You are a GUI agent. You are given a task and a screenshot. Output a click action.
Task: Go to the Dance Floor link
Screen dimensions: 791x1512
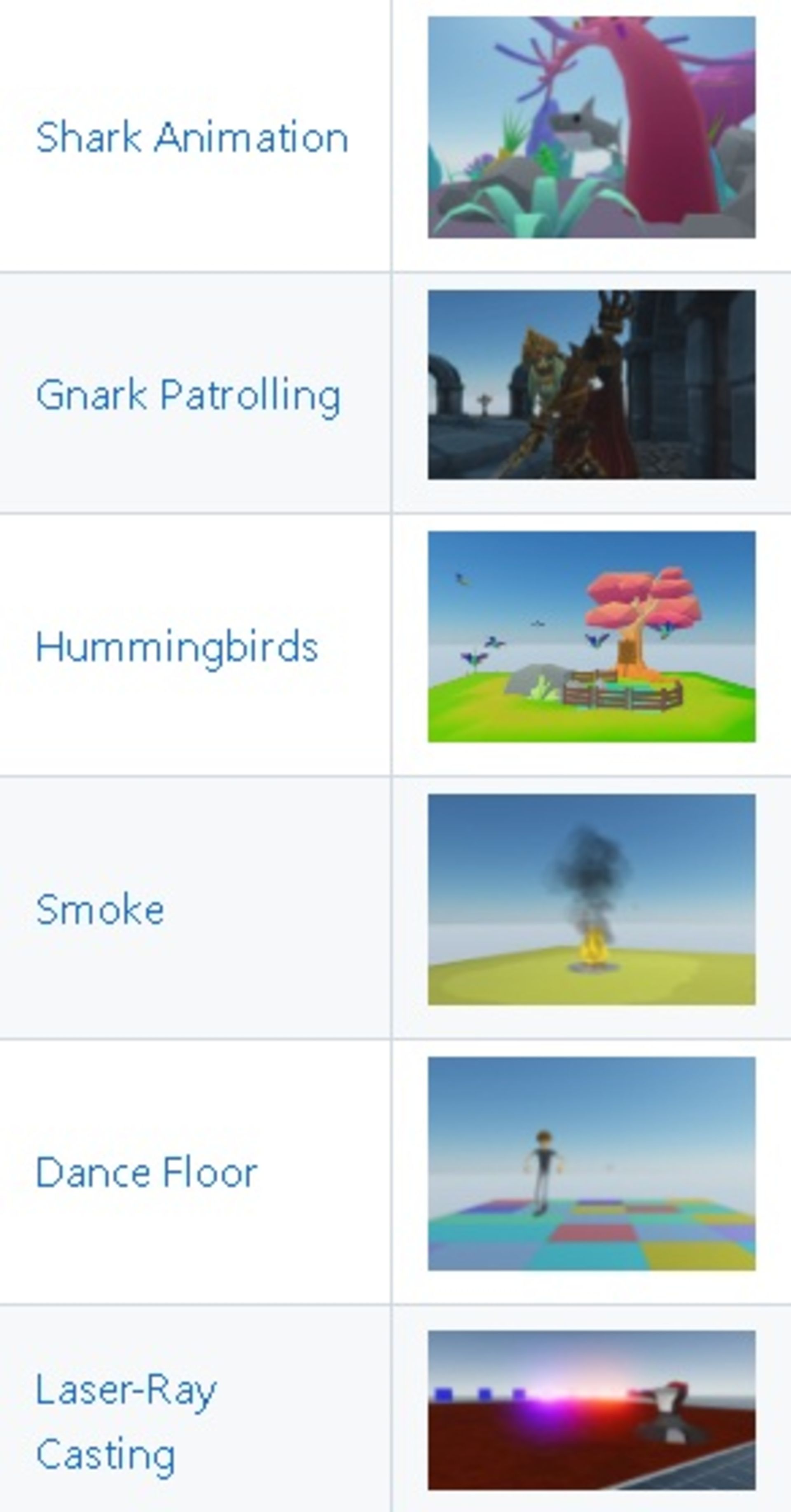pyautogui.click(x=147, y=1173)
